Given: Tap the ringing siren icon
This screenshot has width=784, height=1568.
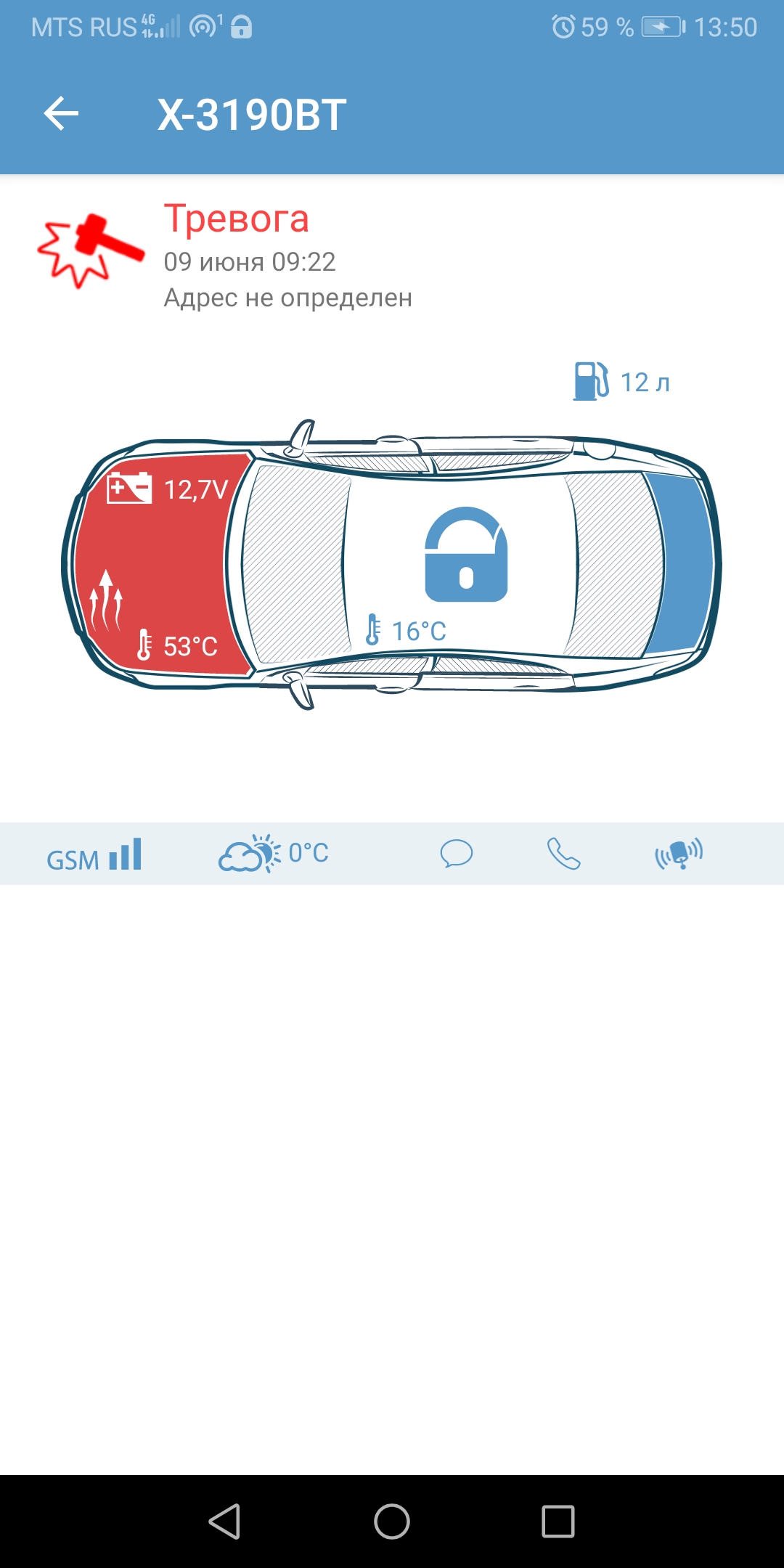Looking at the screenshot, I should (679, 854).
